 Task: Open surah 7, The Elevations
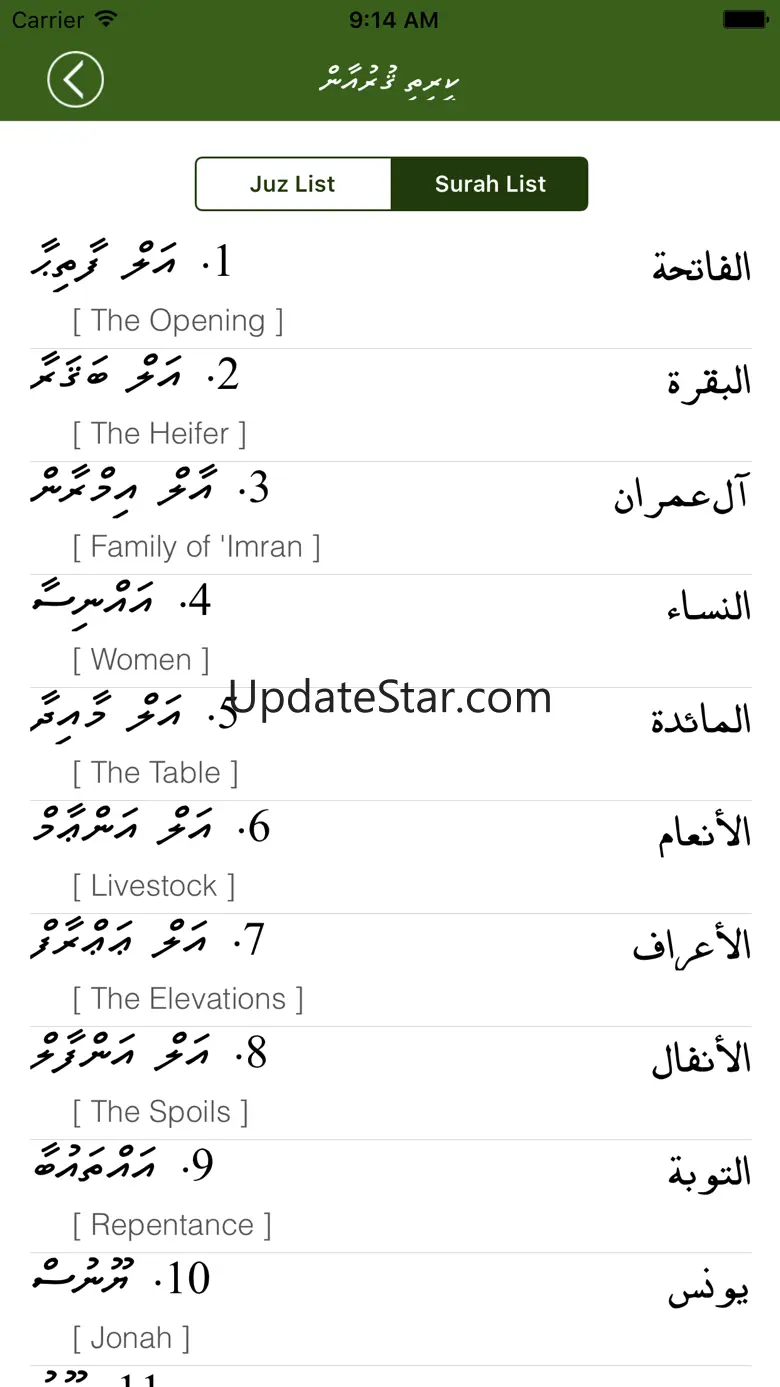click(390, 970)
